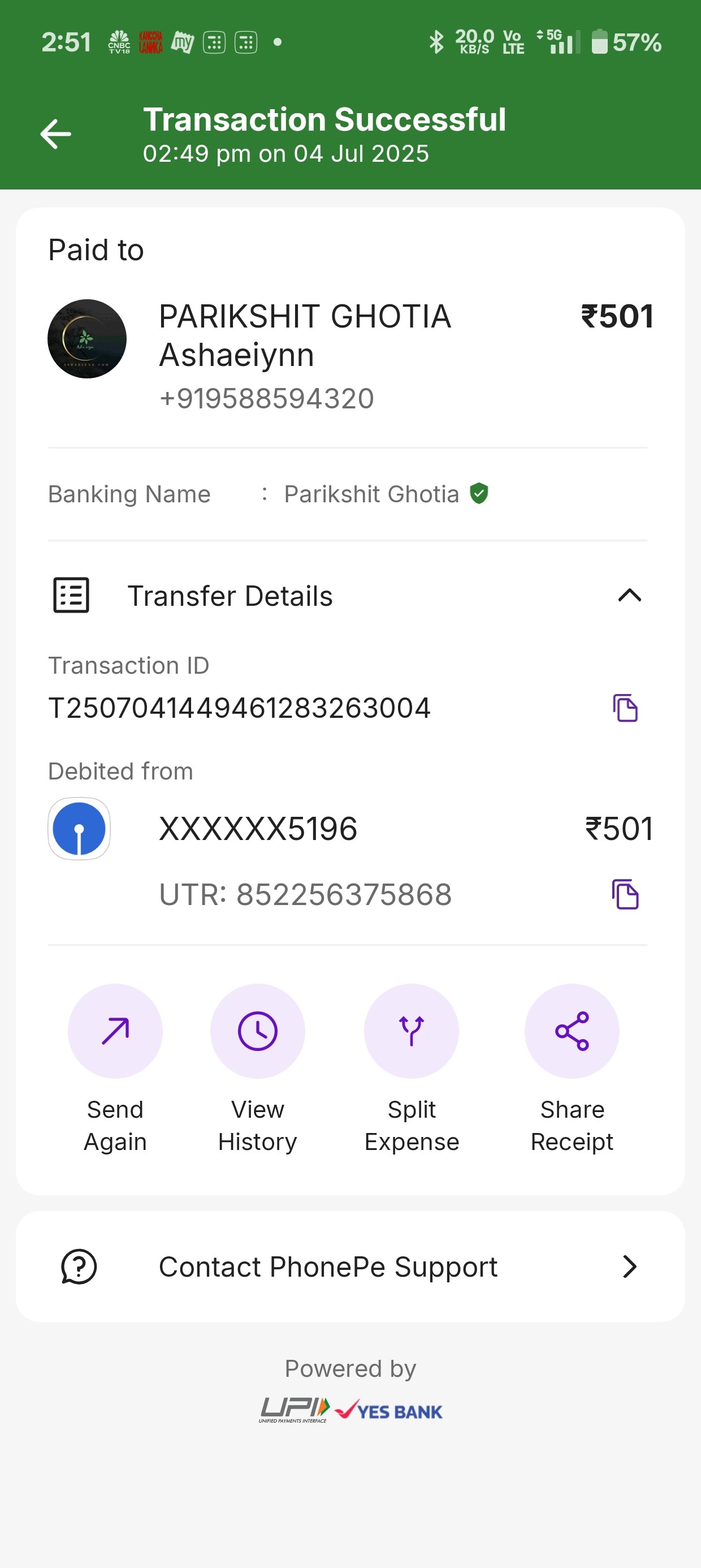Share Receipt of this payment
The height and width of the screenshot is (1568, 701).
click(x=572, y=1067)
